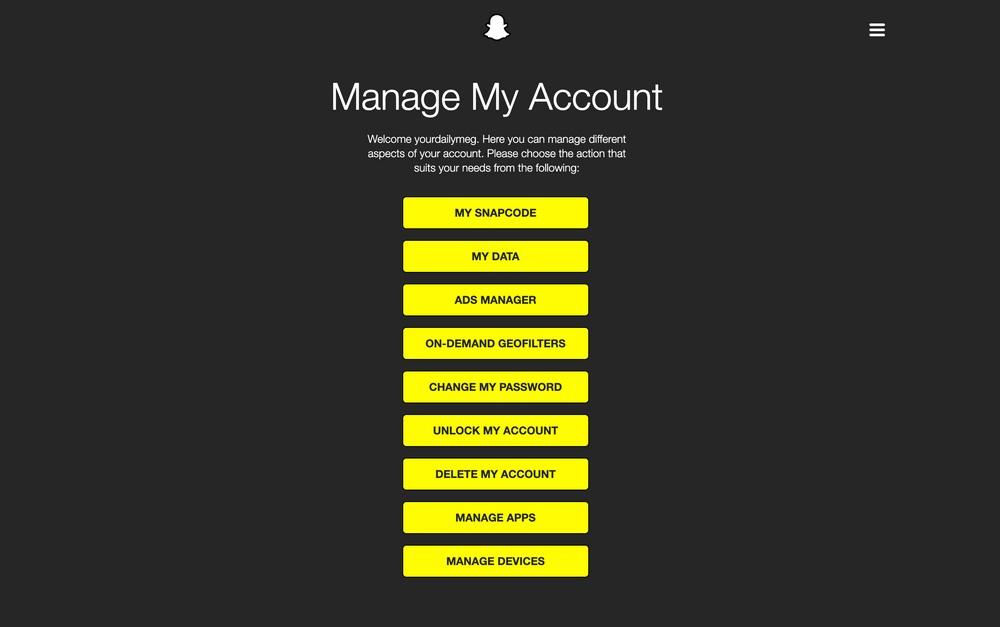Open the hamburger menu
This screenshot has height=627, width=1000.
point(877,30)
